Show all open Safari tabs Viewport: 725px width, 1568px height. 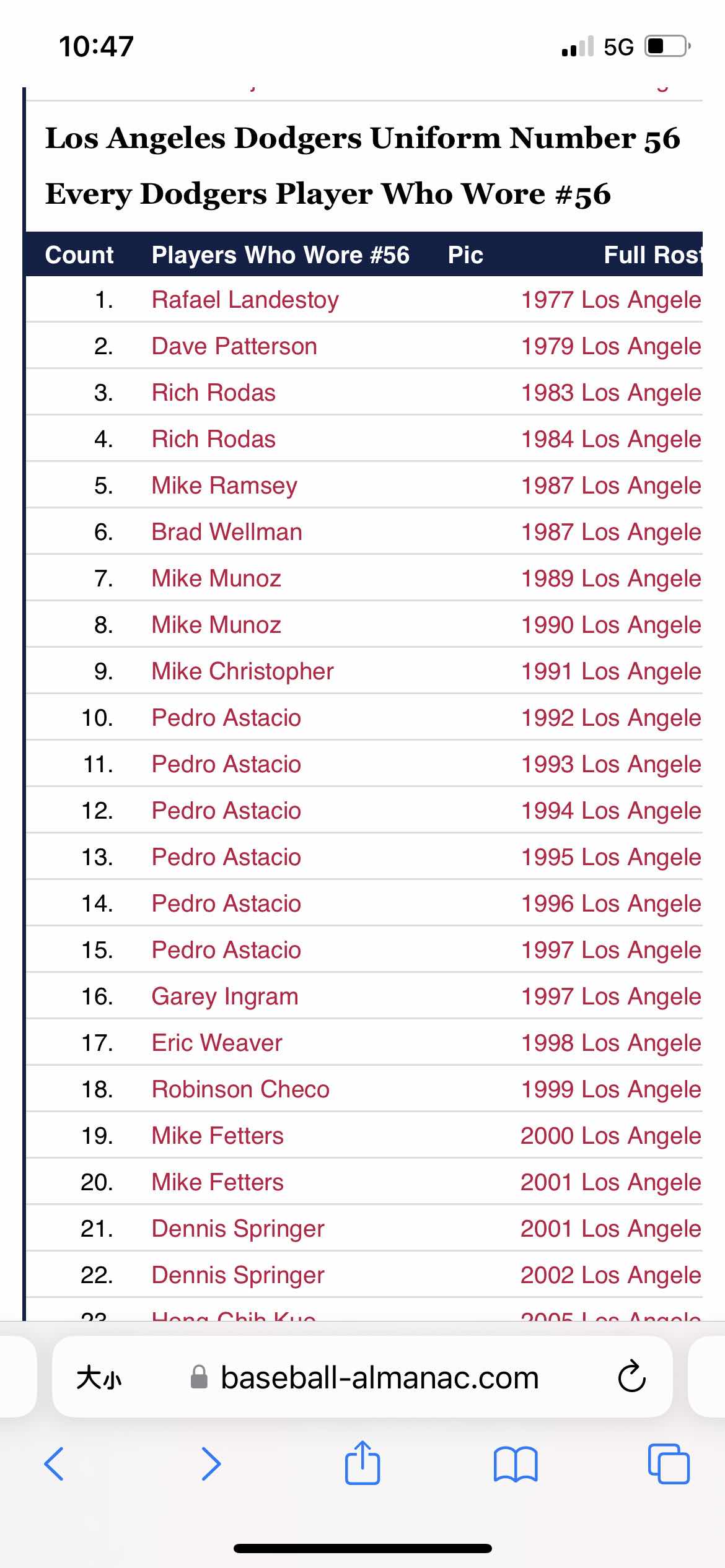coord(669,1464)
